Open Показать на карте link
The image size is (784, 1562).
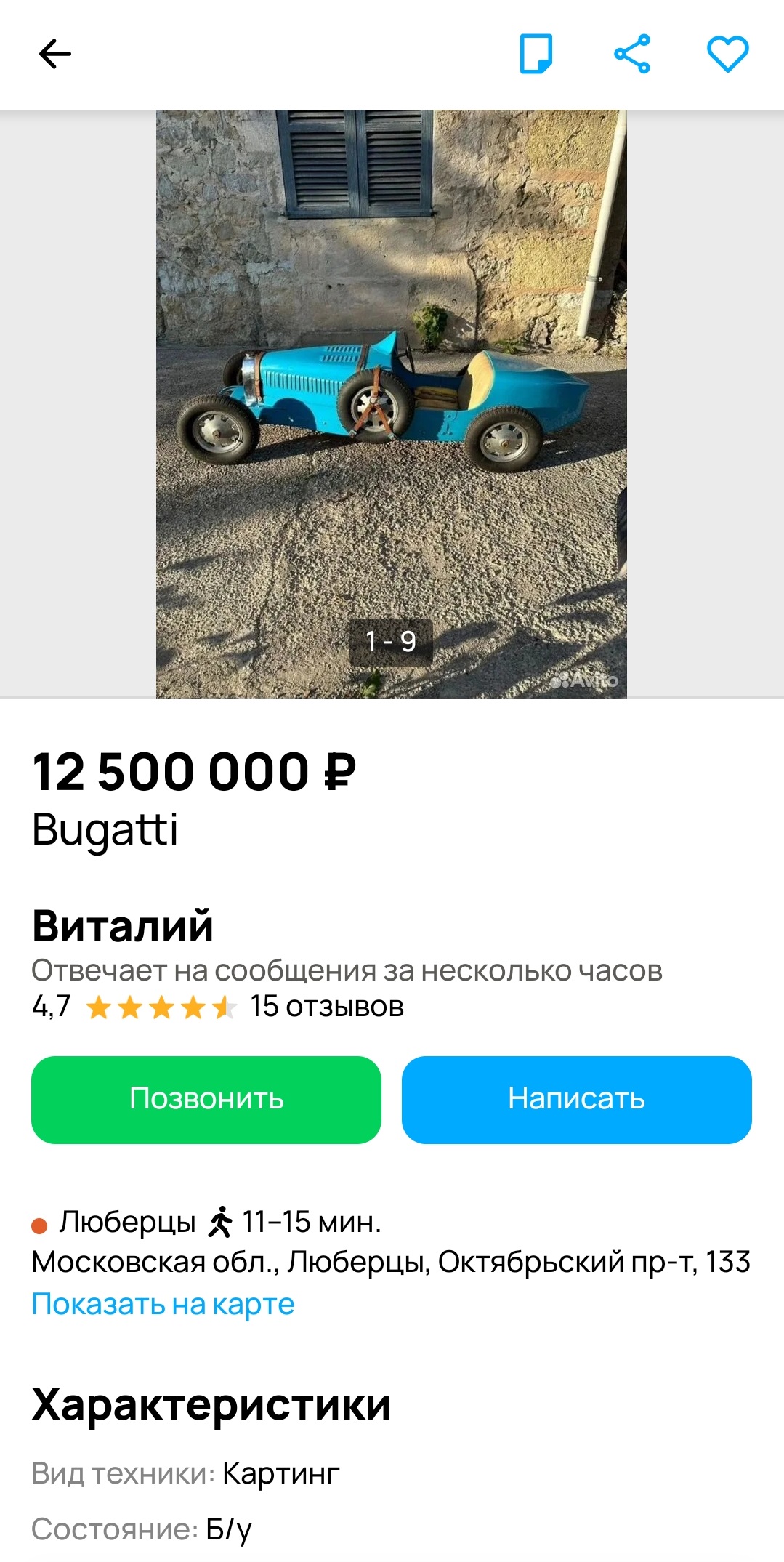click(163, 1304)
